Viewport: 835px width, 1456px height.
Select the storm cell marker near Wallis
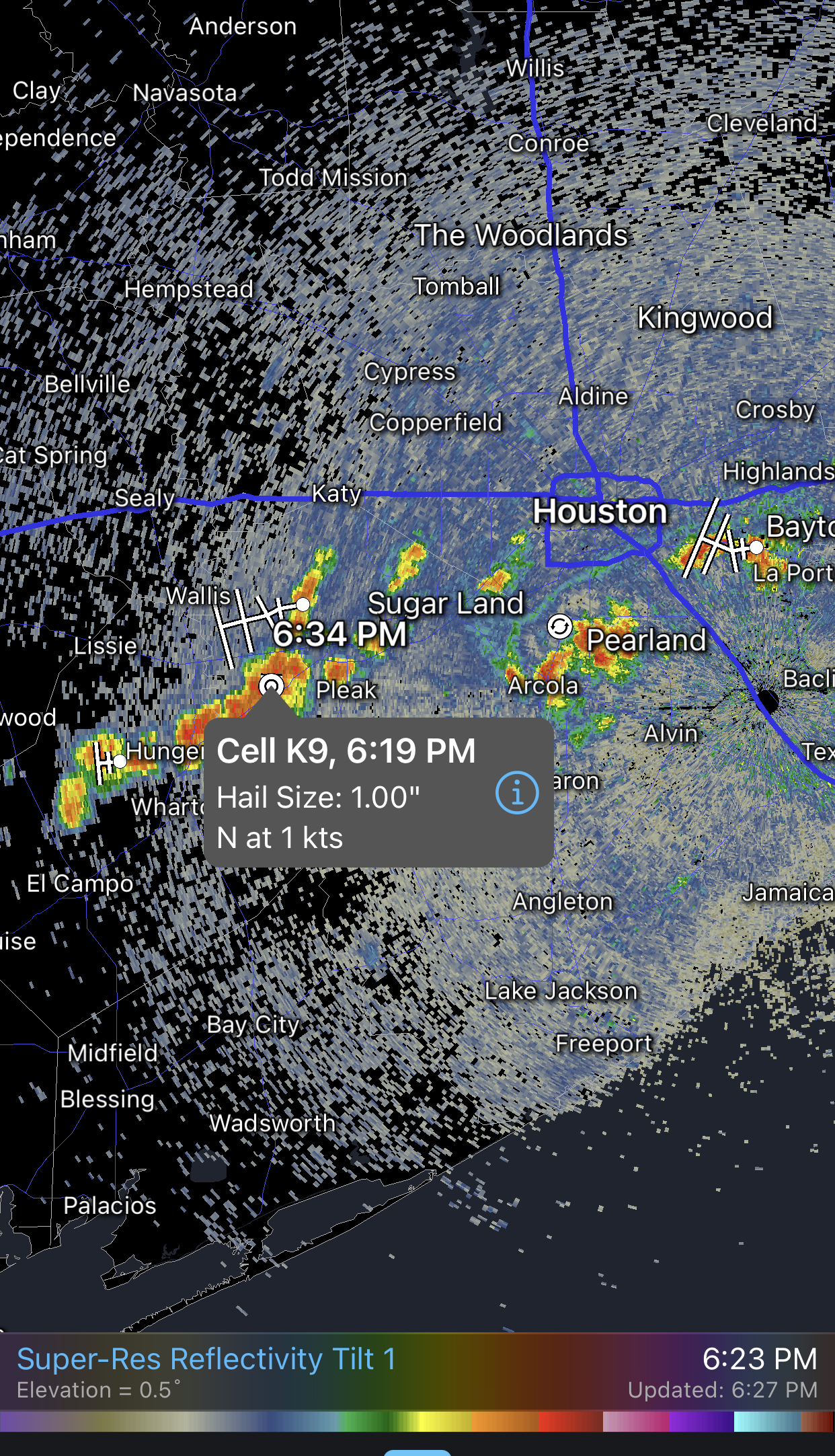tap(303, 605)
